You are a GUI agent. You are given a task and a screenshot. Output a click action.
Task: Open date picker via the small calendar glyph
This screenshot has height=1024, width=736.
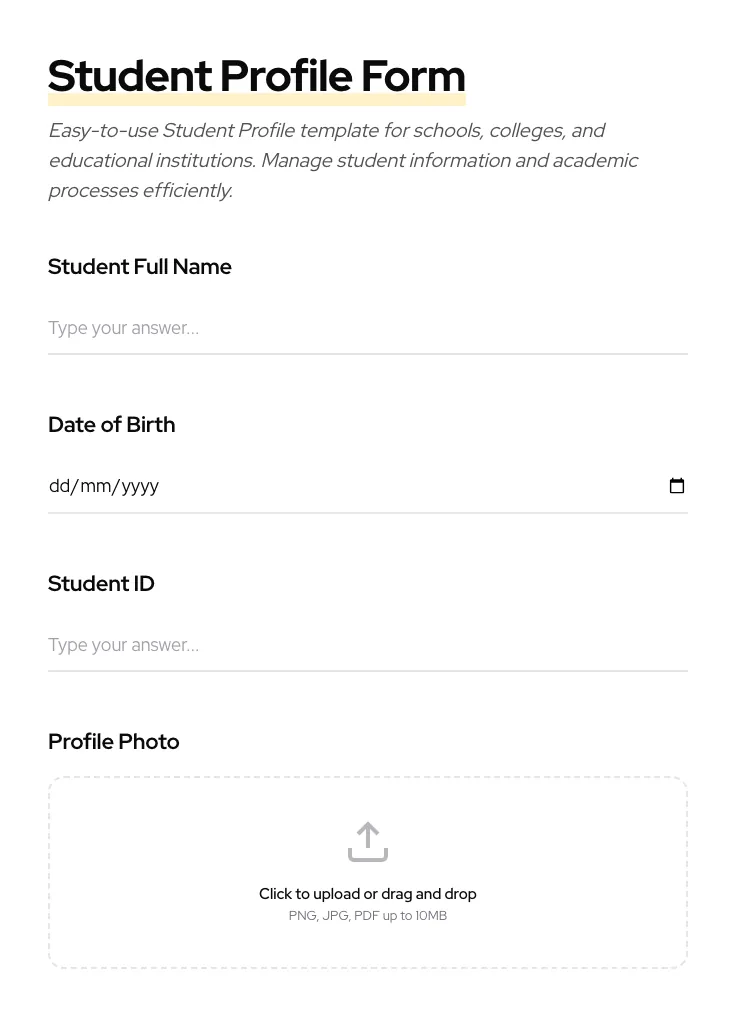coord(677,485)
